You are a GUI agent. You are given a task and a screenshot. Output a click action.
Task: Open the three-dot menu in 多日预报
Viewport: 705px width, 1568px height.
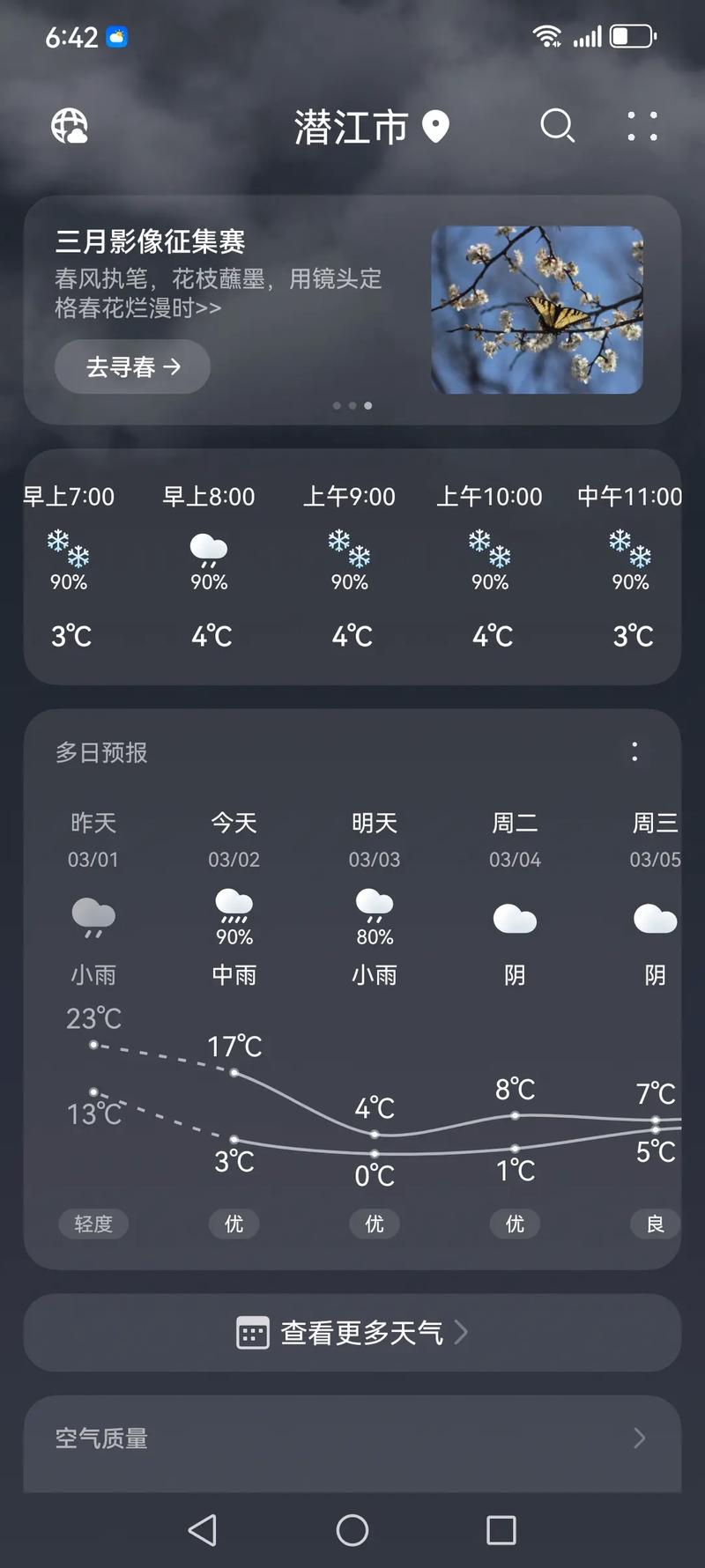coord(634,751)
